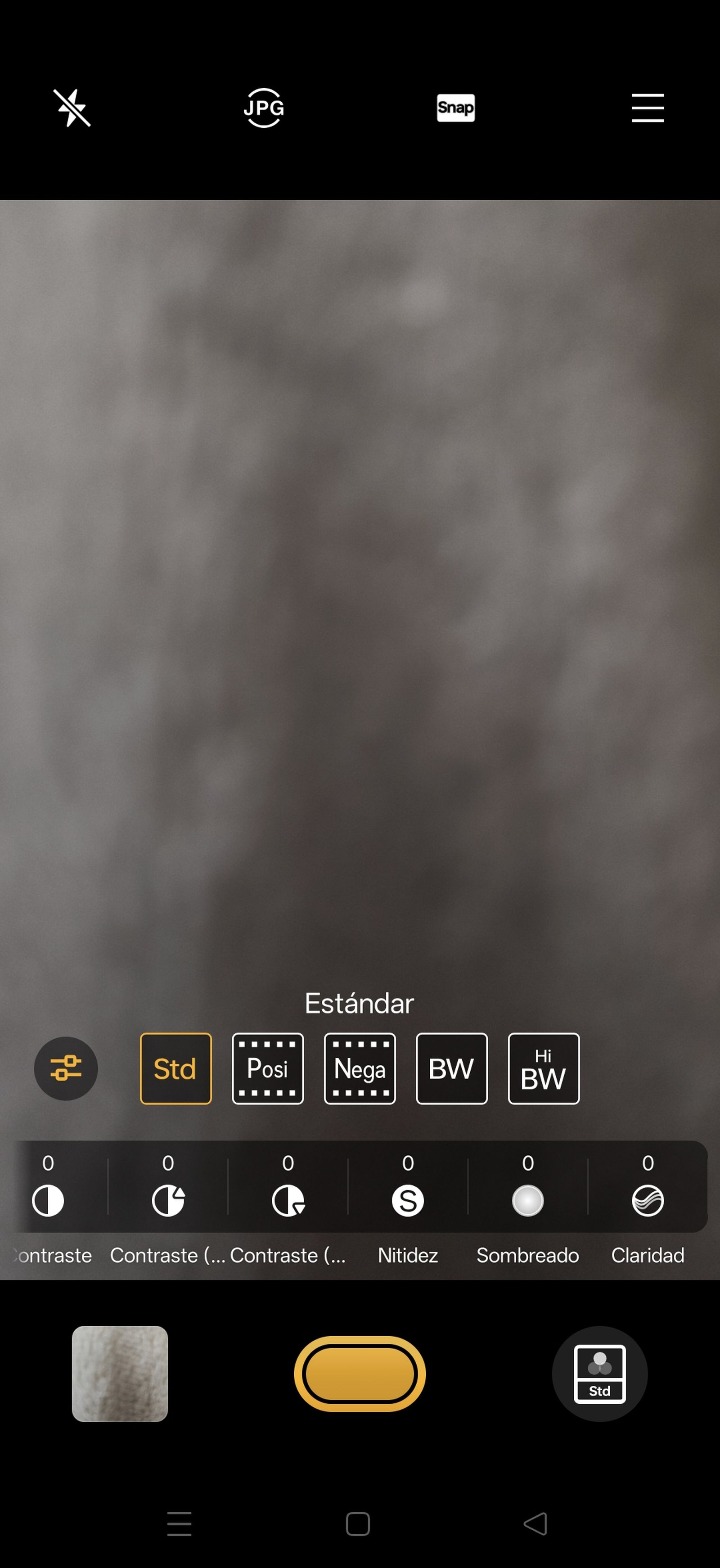Go to the home screen

point(358,1523)
